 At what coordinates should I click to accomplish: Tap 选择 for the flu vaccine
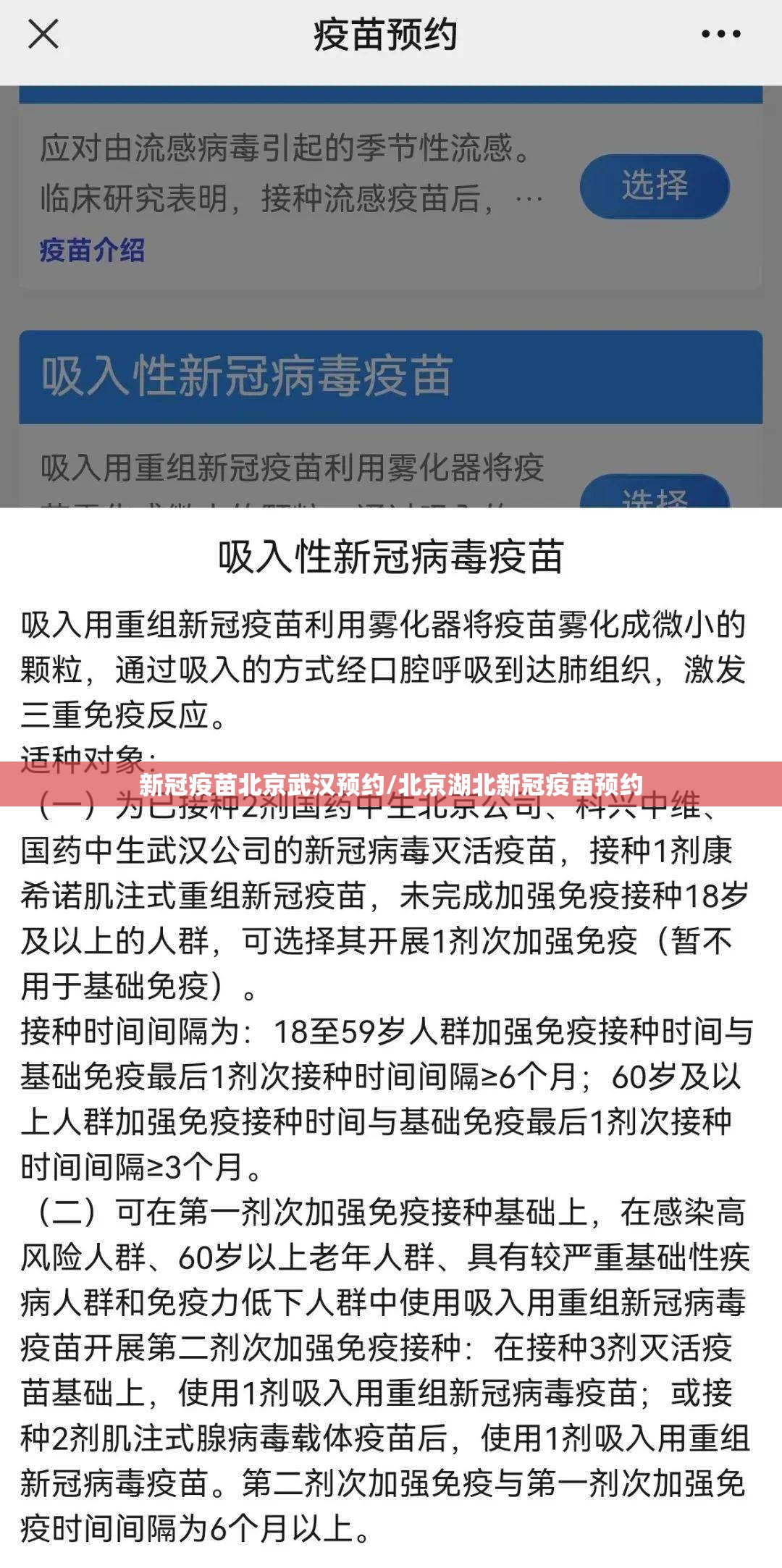click(x=654, y=185)
